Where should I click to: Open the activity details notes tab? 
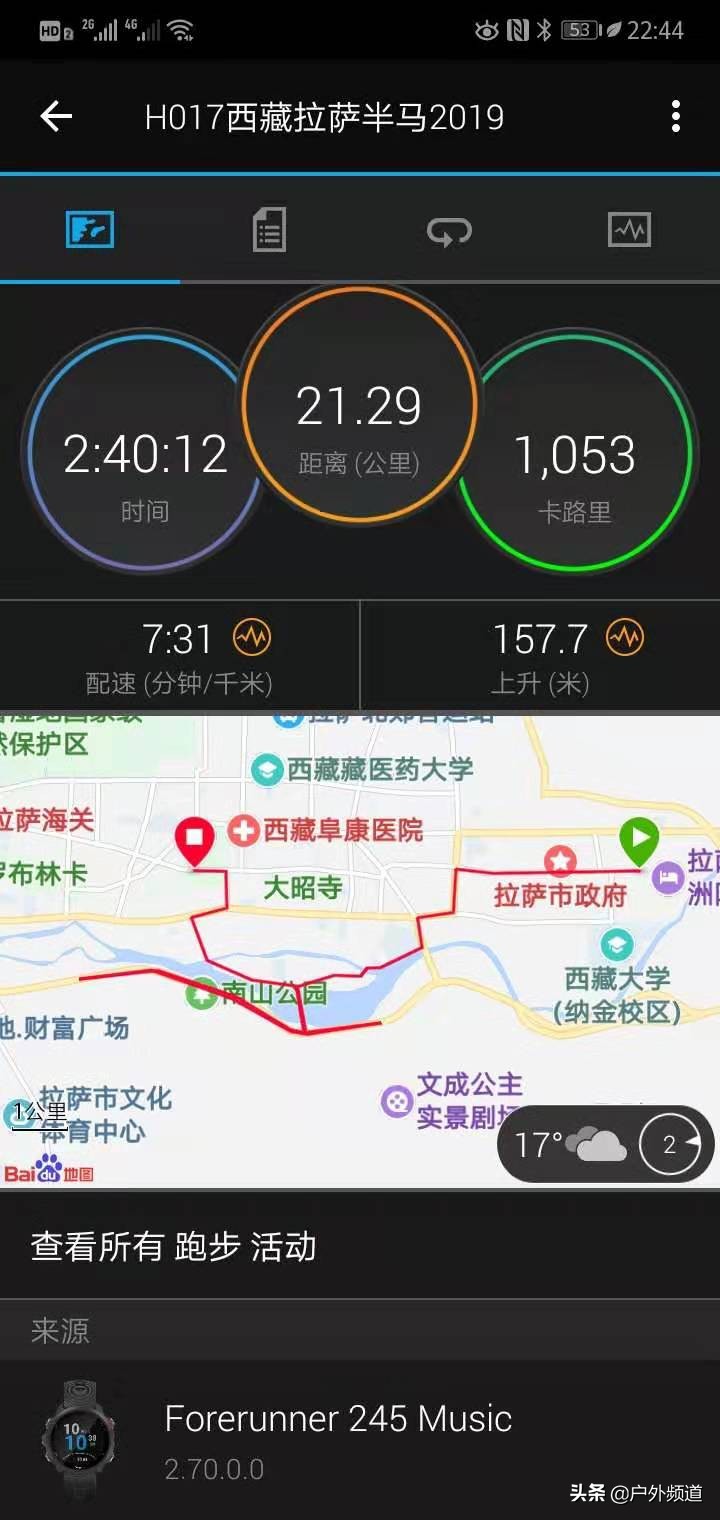(x=268, y=229)
